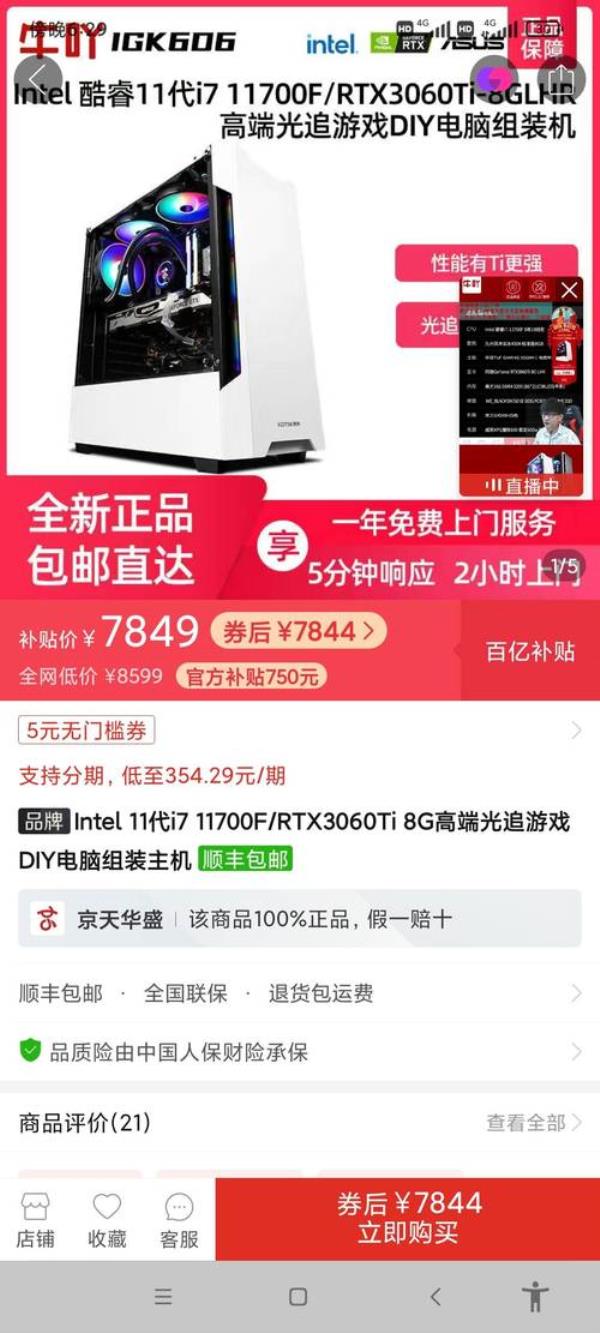
Task: Open the 品质险 insurance details row
Action: [x=300, y=1051]
